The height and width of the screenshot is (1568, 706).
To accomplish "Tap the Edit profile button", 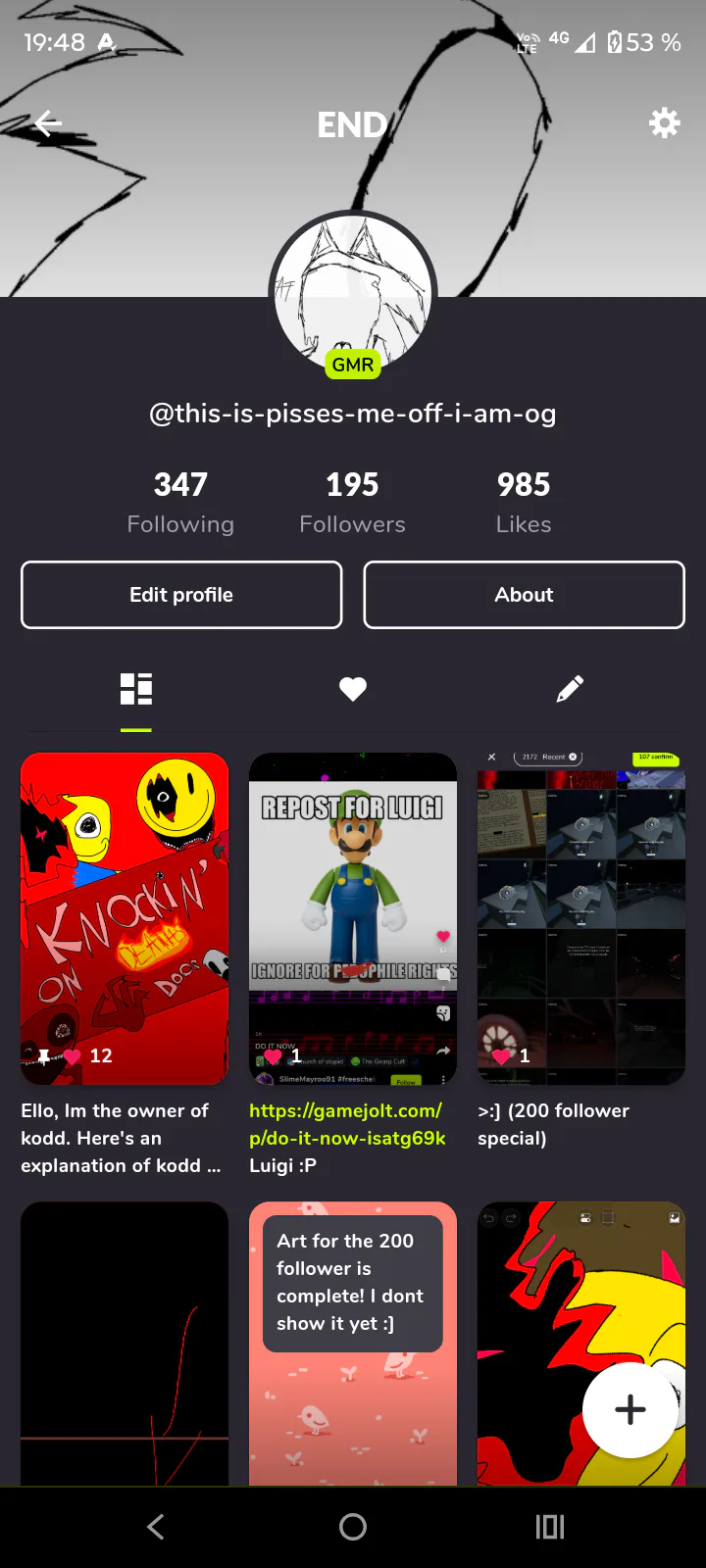I will point(181,595).
